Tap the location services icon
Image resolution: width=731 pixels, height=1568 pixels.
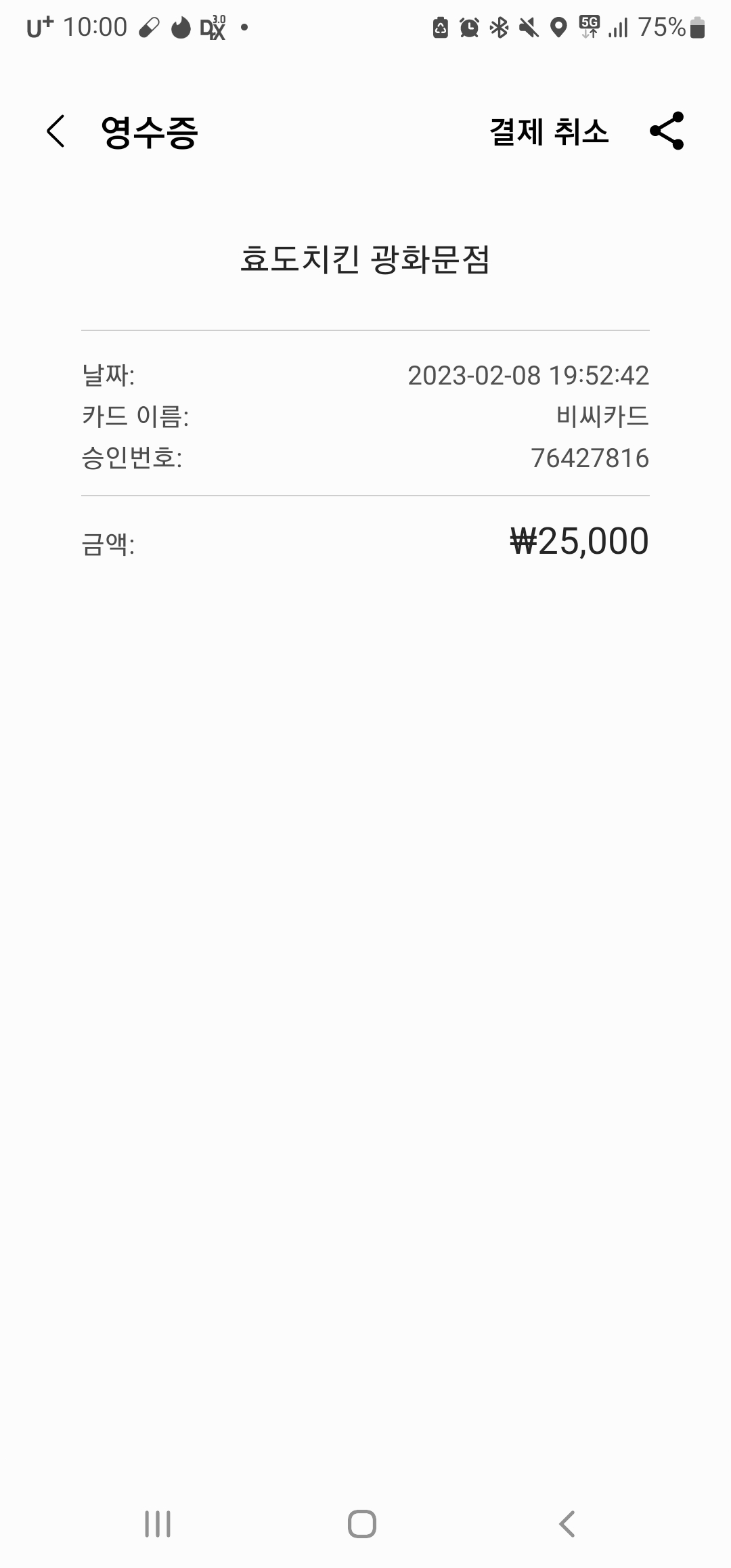(559, 27)
